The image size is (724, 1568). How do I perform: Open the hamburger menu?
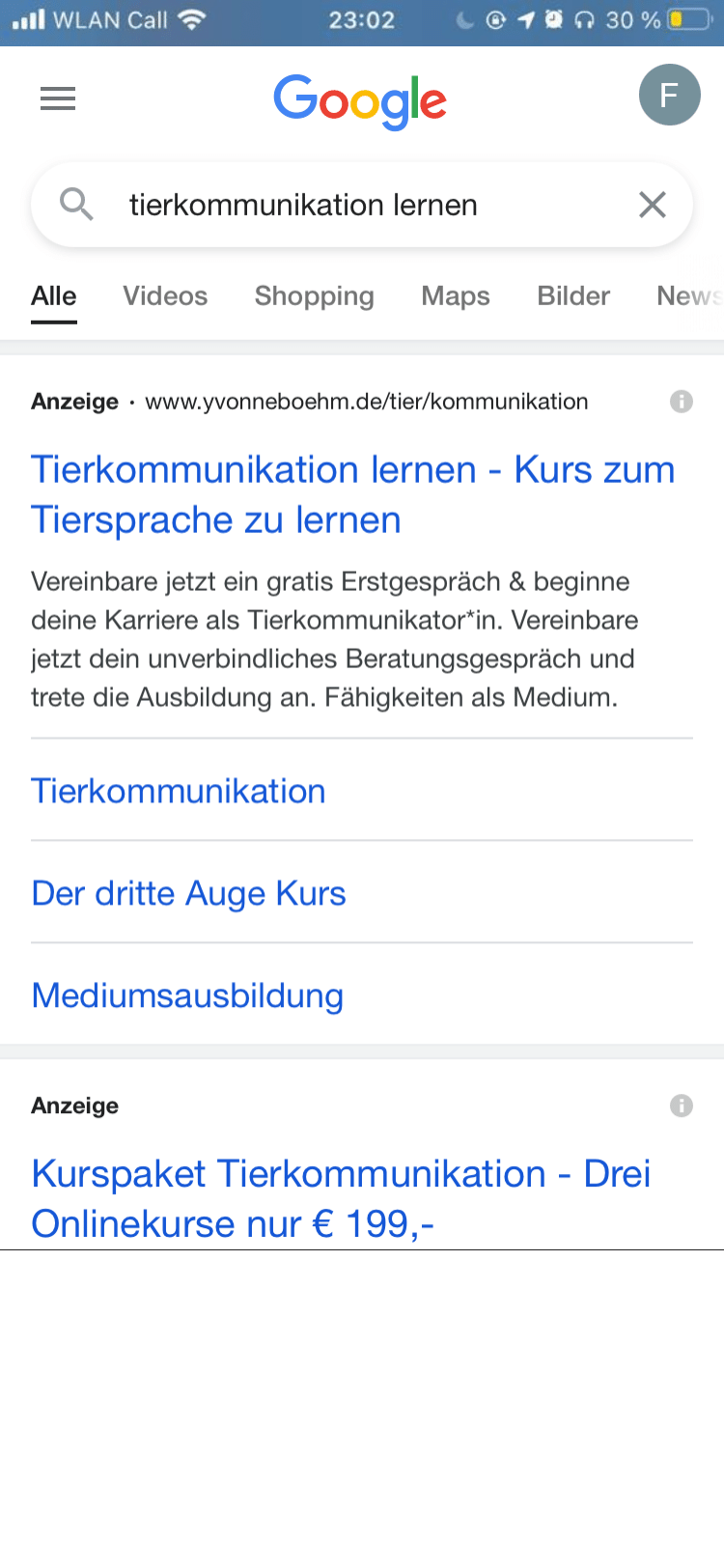58,98
